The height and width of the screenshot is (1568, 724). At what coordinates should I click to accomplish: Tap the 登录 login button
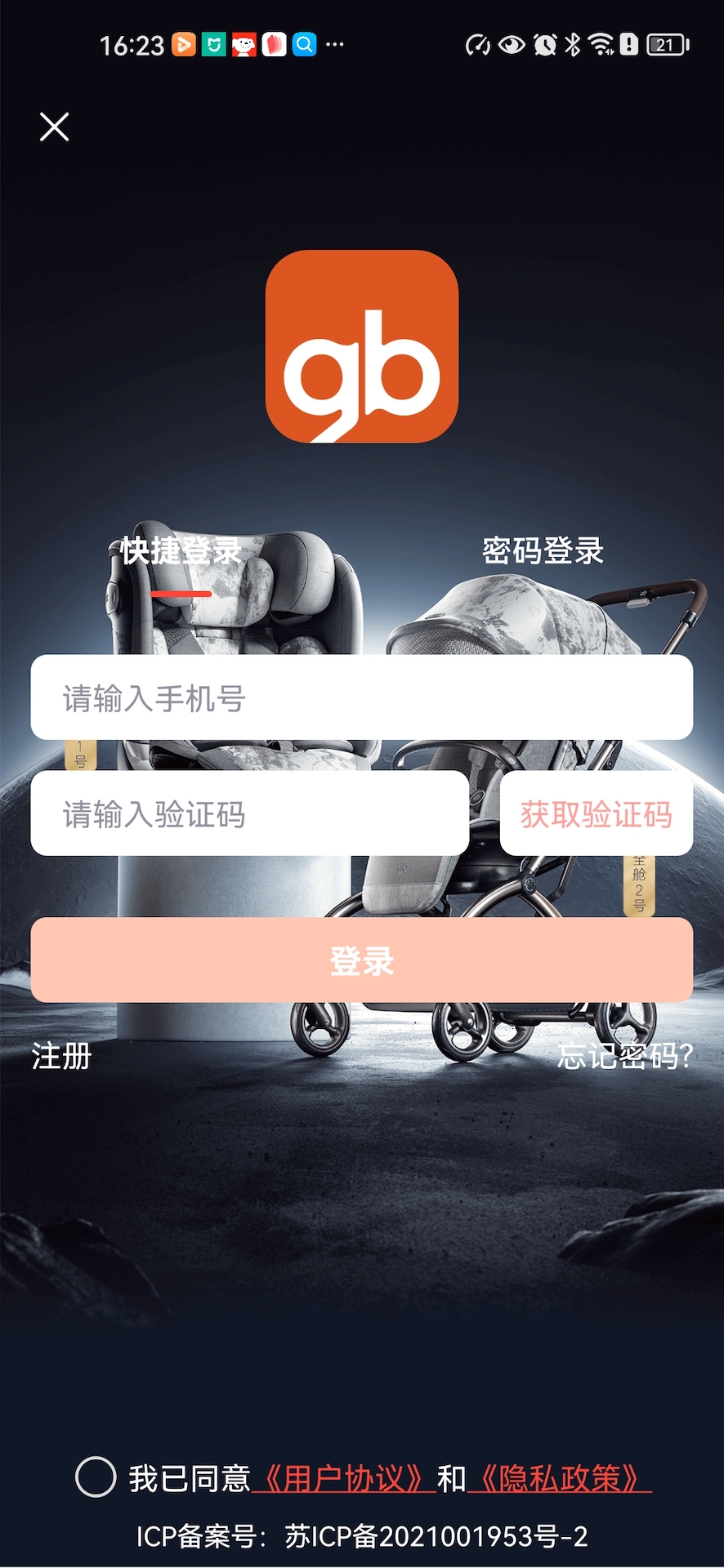tap(361, 960)
